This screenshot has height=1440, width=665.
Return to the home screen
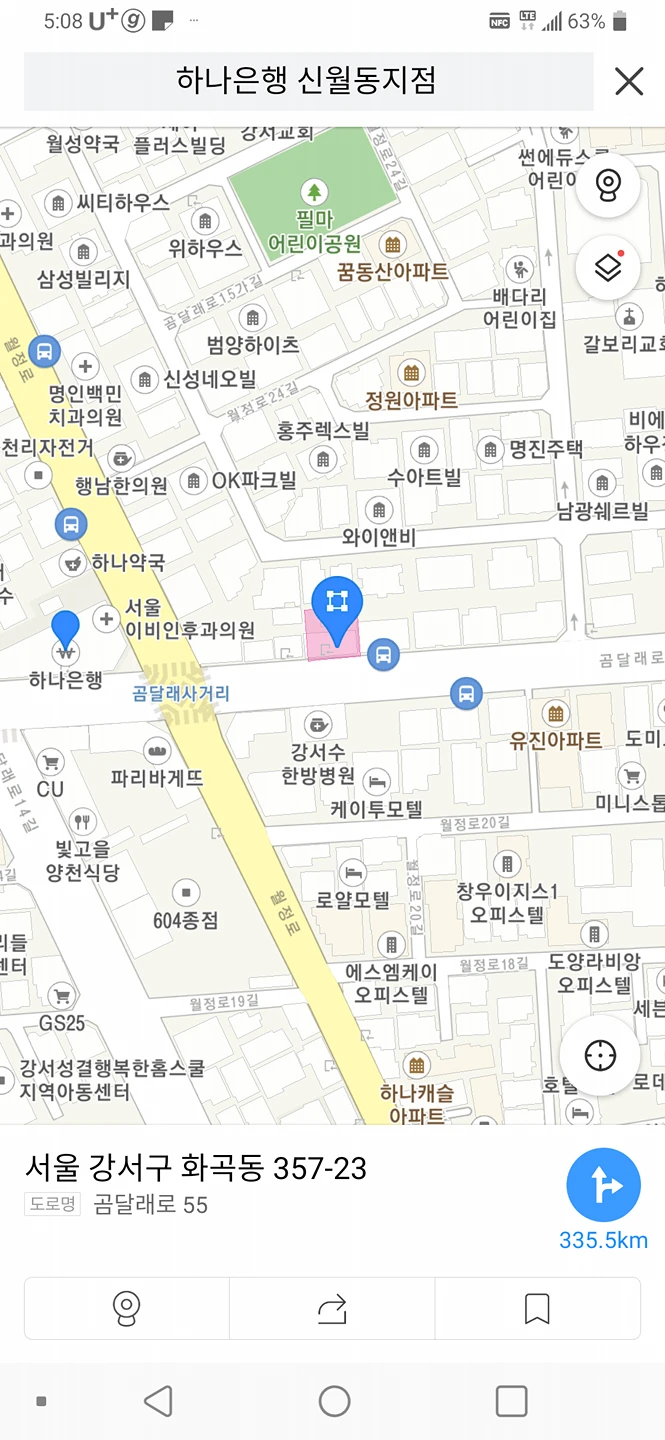[x=334, y=1401]
